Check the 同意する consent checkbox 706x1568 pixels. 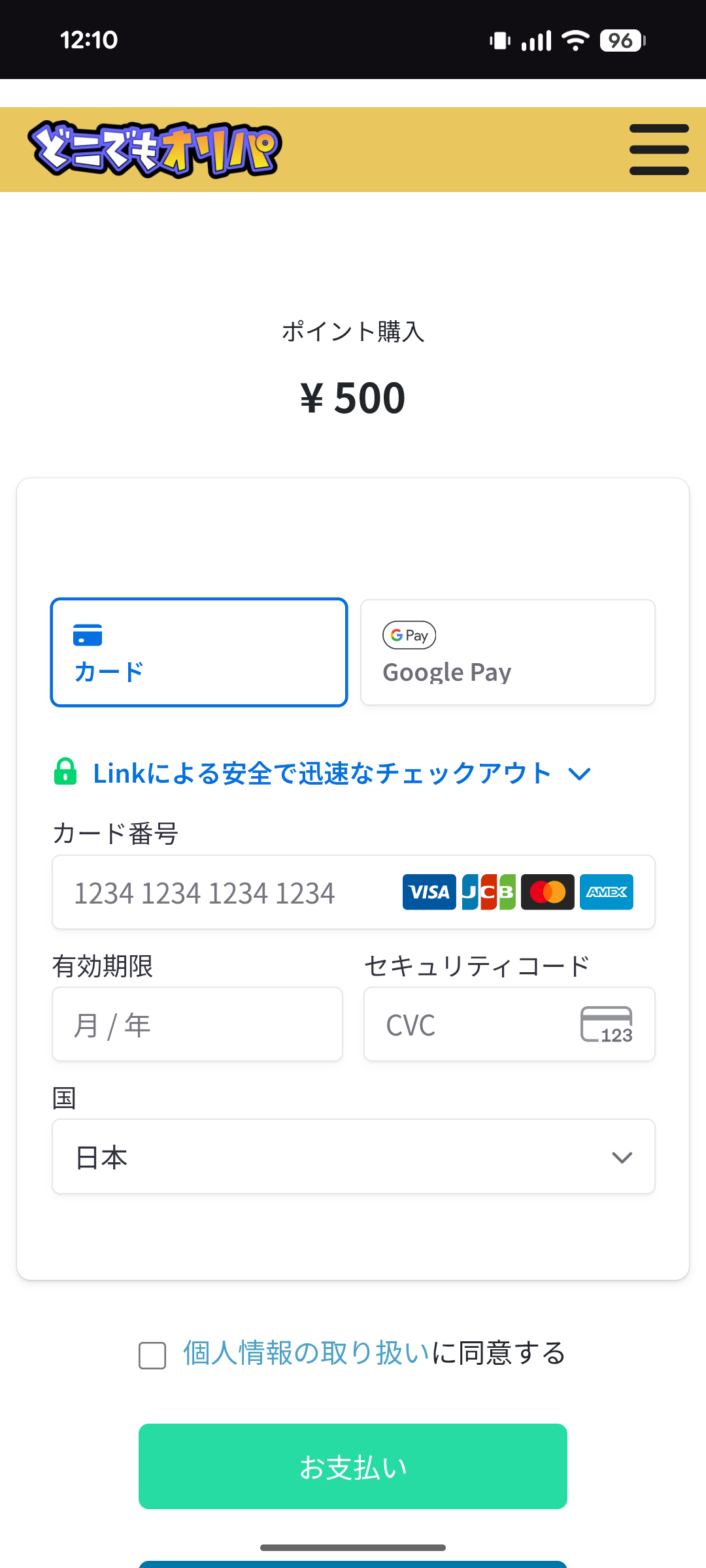point(152,1356)
